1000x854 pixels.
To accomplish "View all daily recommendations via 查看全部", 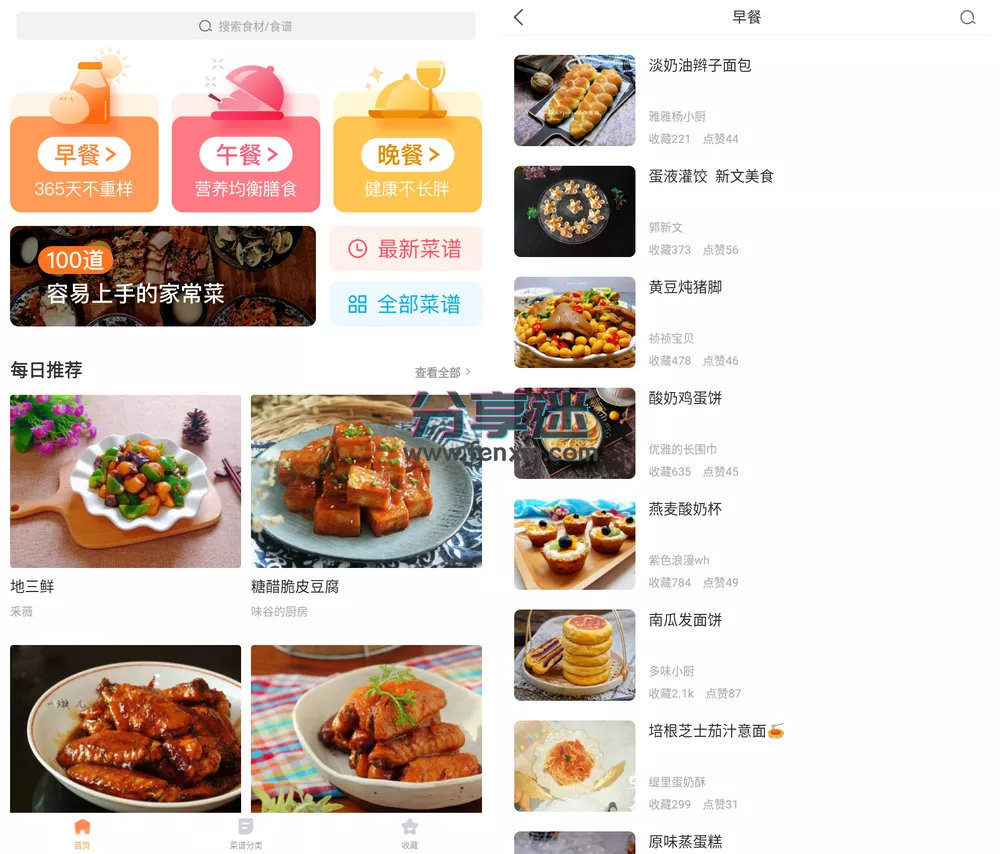I will coord(442,372).
